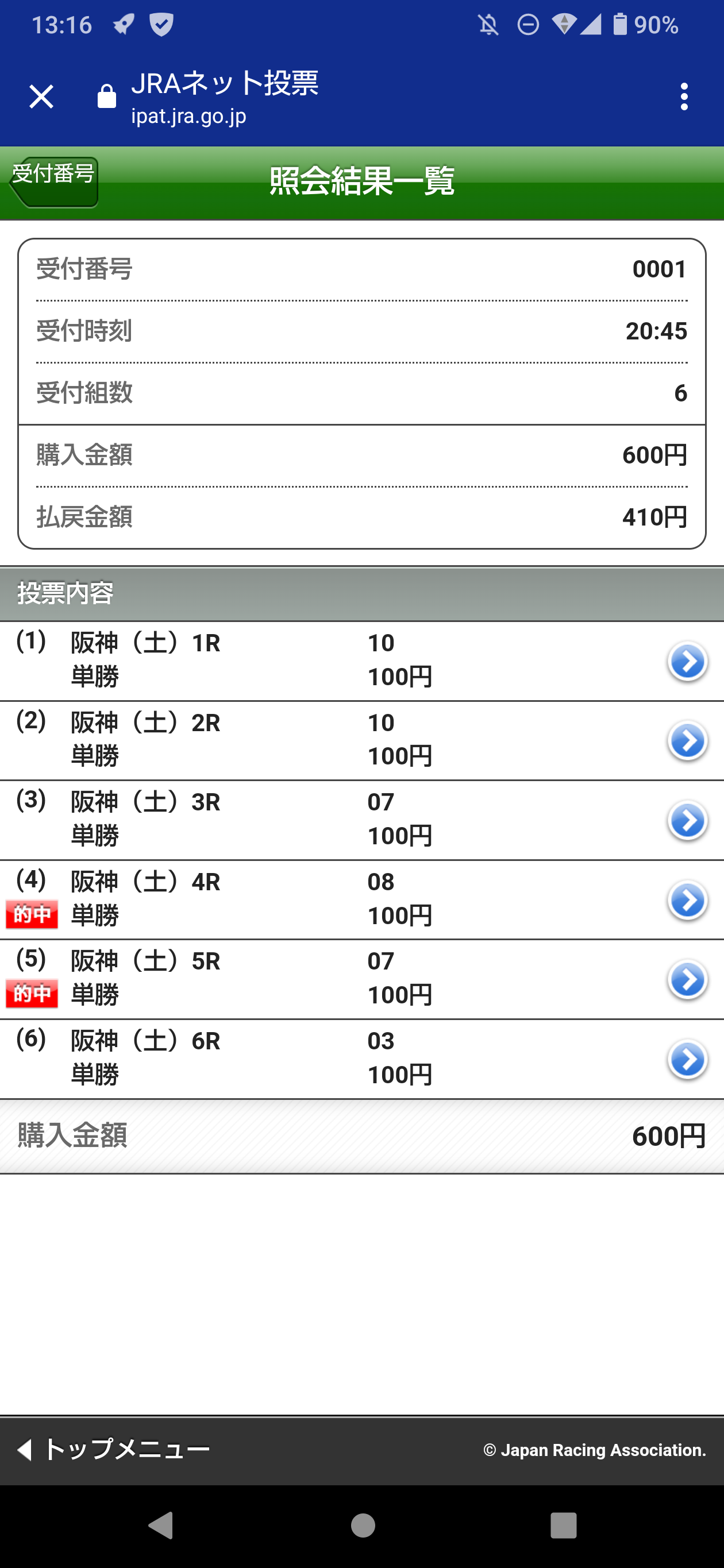Tap the system back button
This screenshot has width=724, height=1568.
[x=161, y=1525]
